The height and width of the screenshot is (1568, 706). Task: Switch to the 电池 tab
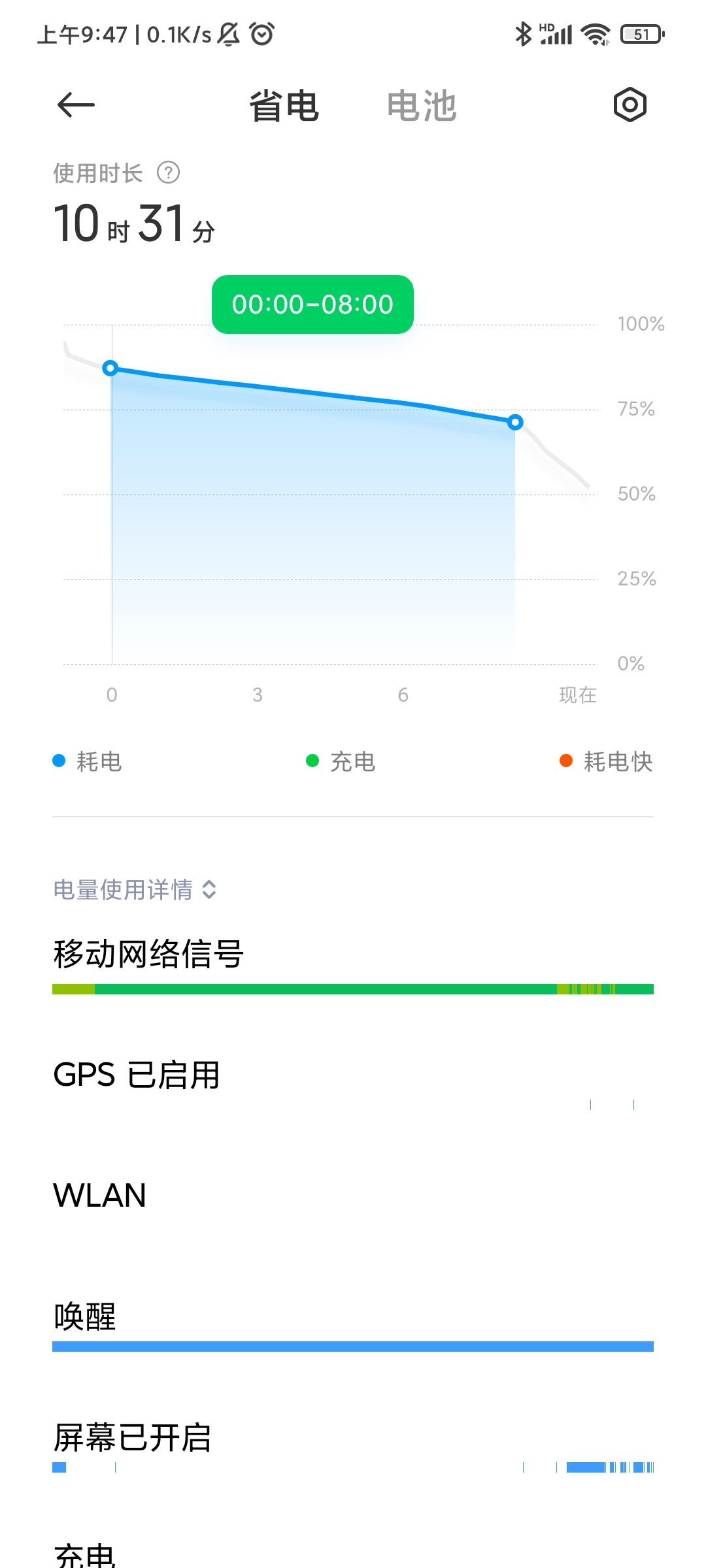tap(422, 106)
